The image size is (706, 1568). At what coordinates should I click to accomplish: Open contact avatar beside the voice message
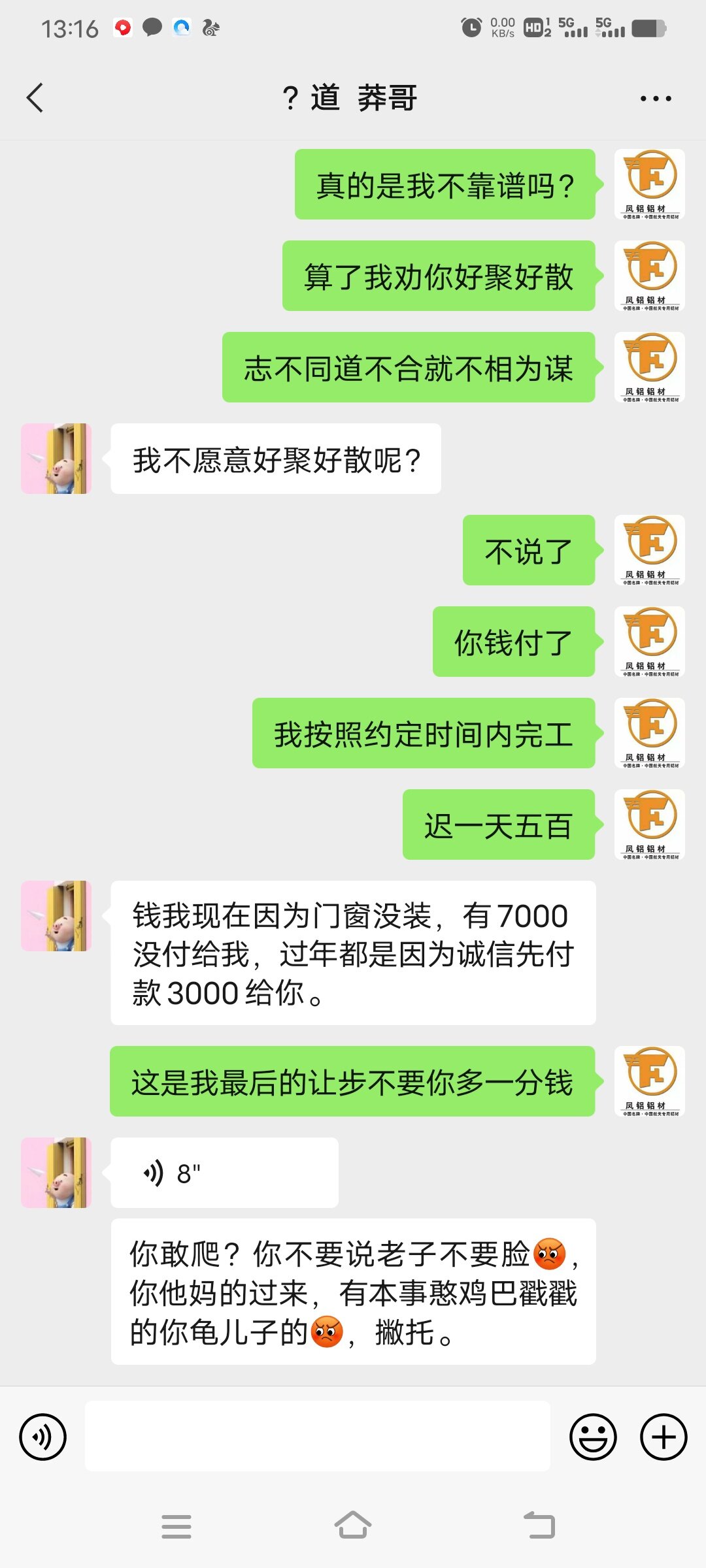pyautogui.click(x=56, y=1173)
